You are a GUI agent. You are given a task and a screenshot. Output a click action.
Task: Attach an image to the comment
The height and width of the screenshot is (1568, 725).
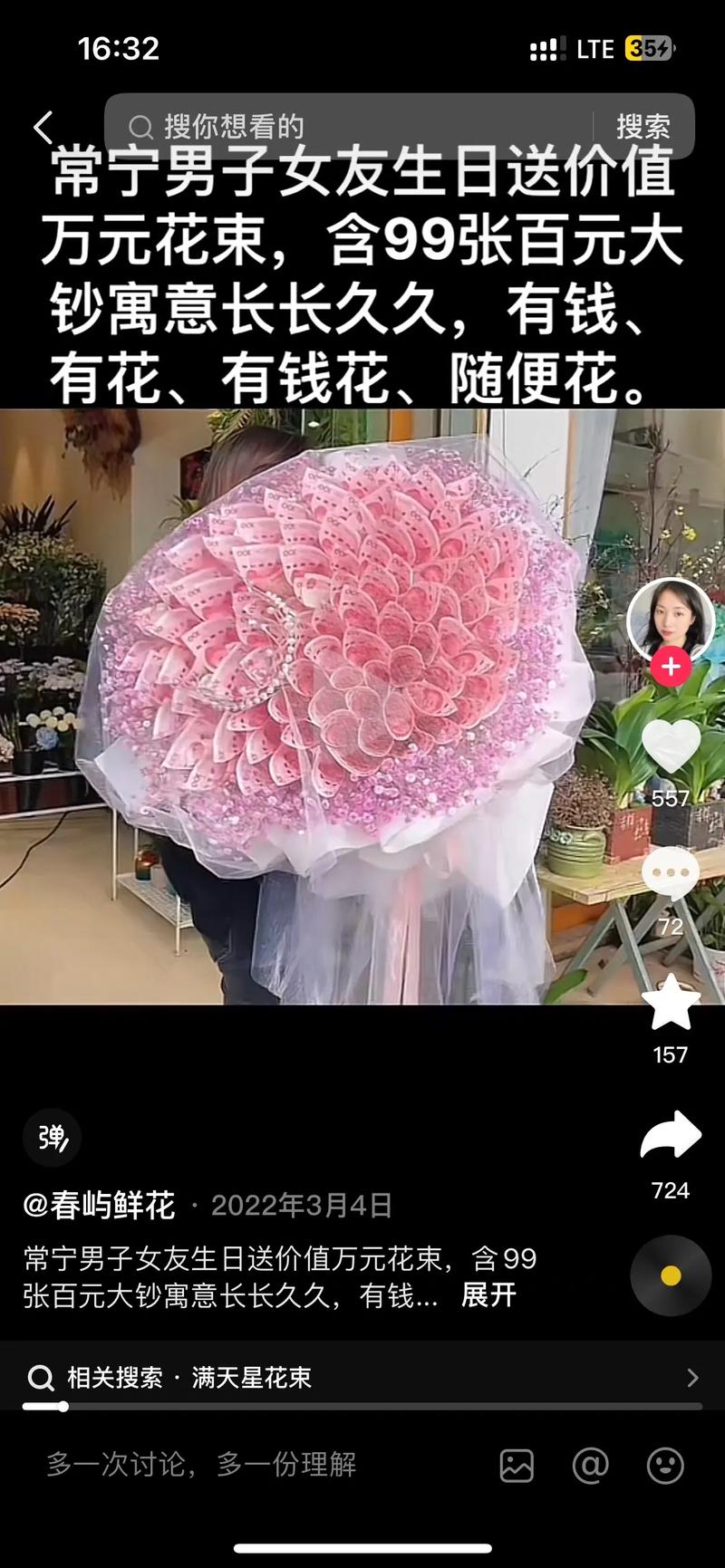517,1465
